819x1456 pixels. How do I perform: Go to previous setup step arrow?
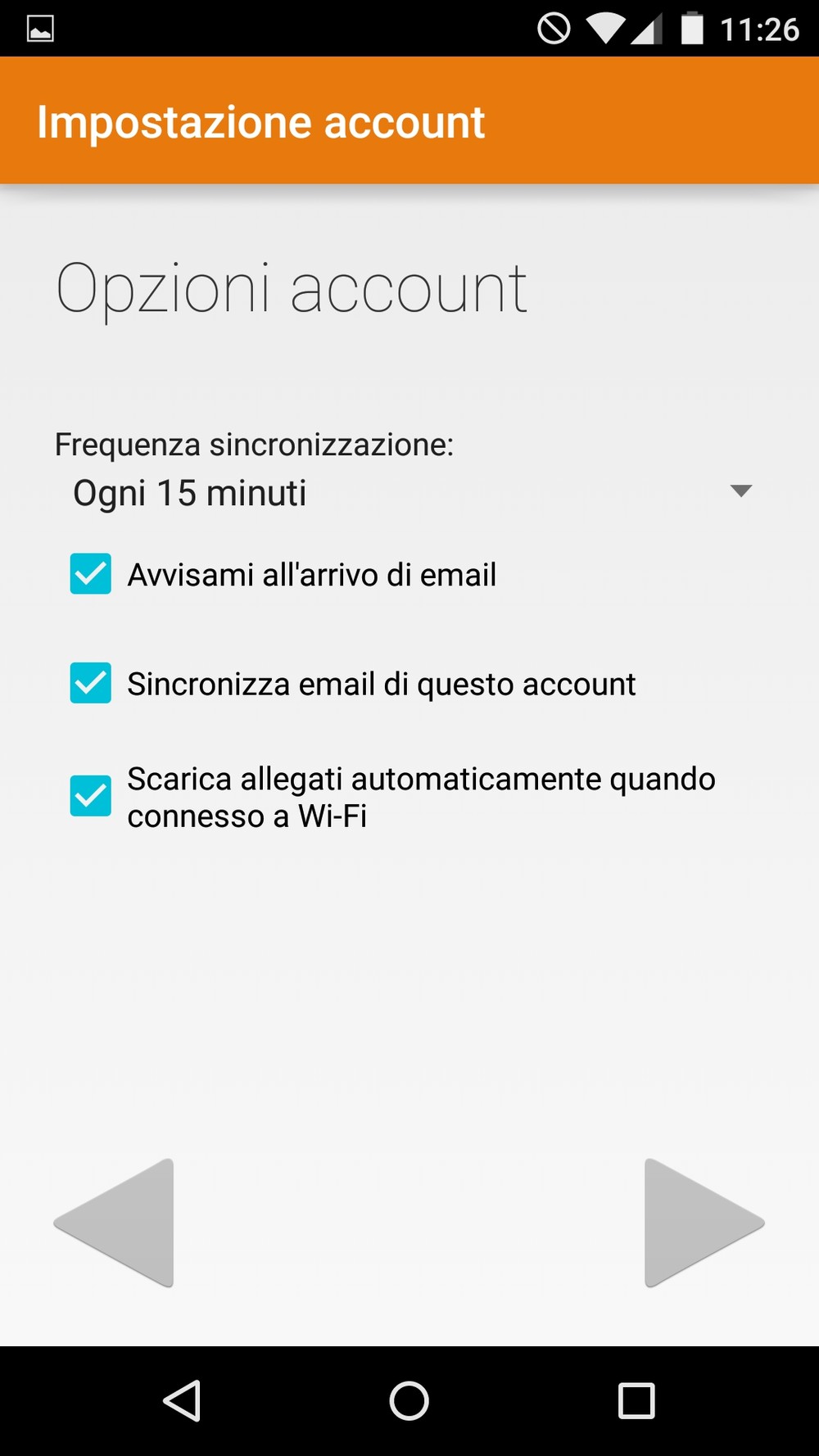click(114, 1223)
